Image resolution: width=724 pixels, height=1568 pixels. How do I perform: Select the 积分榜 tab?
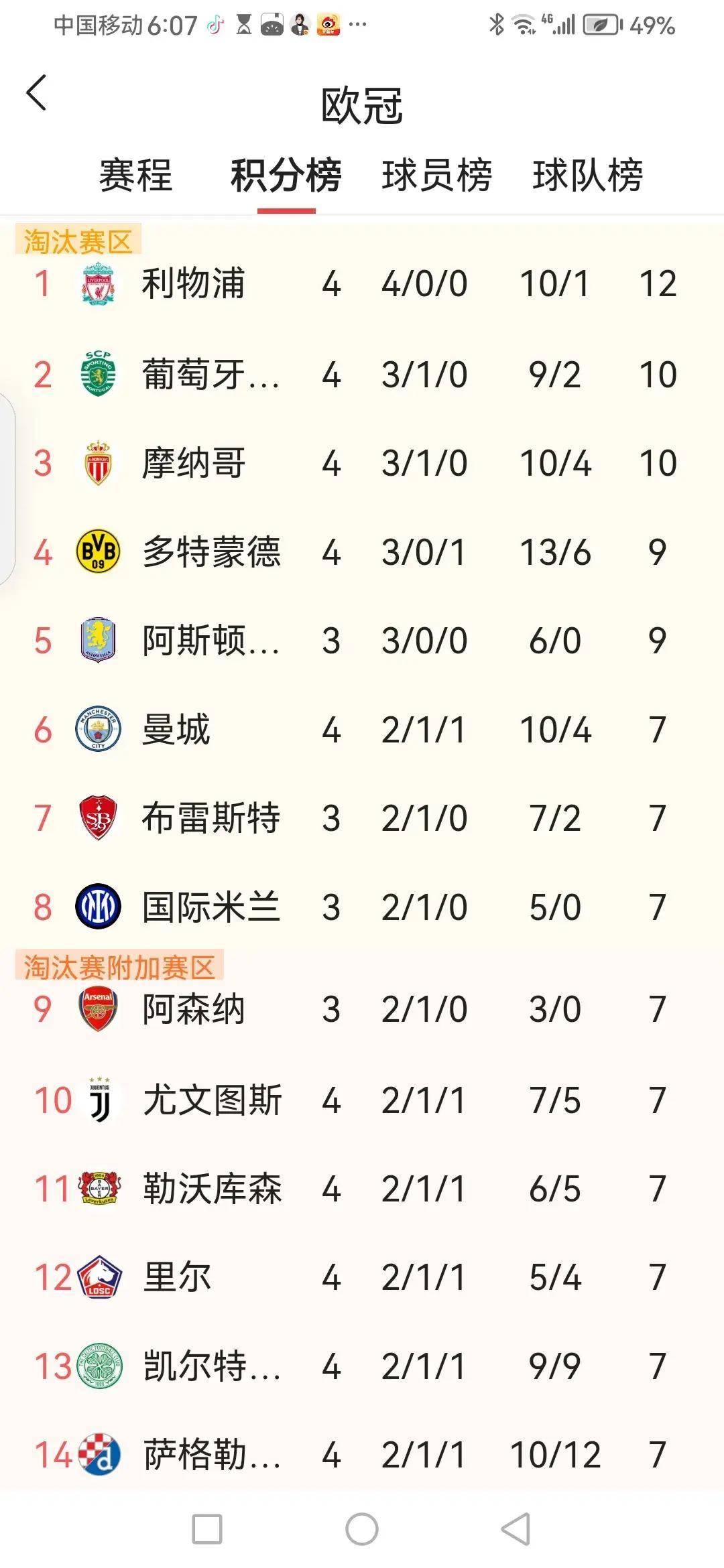[286, 176]
